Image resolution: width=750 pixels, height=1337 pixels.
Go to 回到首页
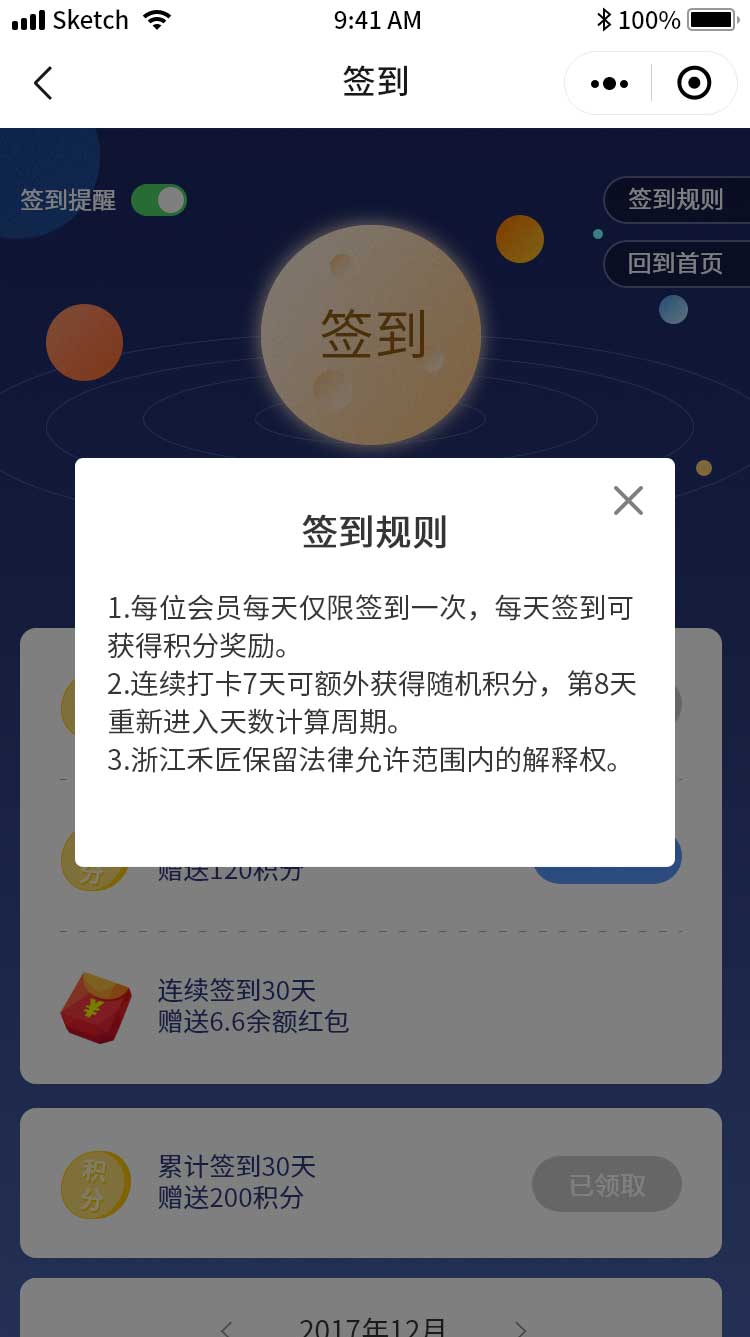tap(675, 263)
